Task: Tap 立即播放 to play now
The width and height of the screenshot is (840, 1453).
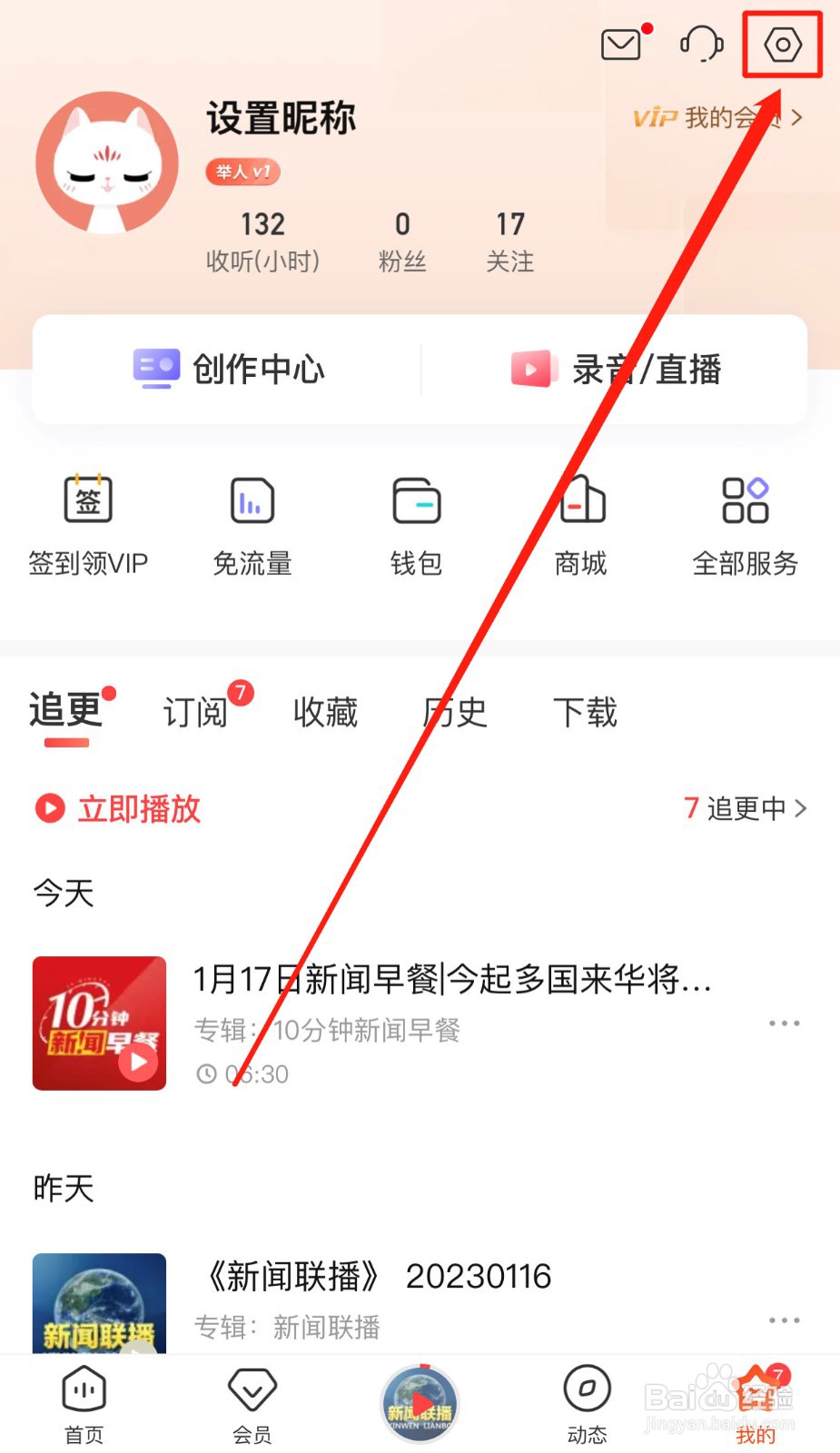Action: [x=116, y=808]
